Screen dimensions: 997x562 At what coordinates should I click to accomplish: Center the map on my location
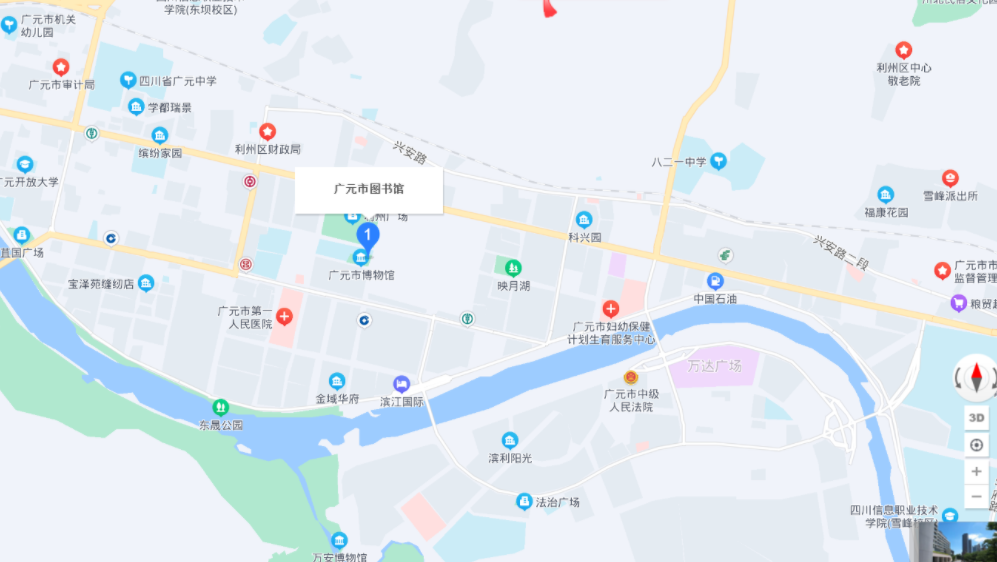[x=977, y=445]
